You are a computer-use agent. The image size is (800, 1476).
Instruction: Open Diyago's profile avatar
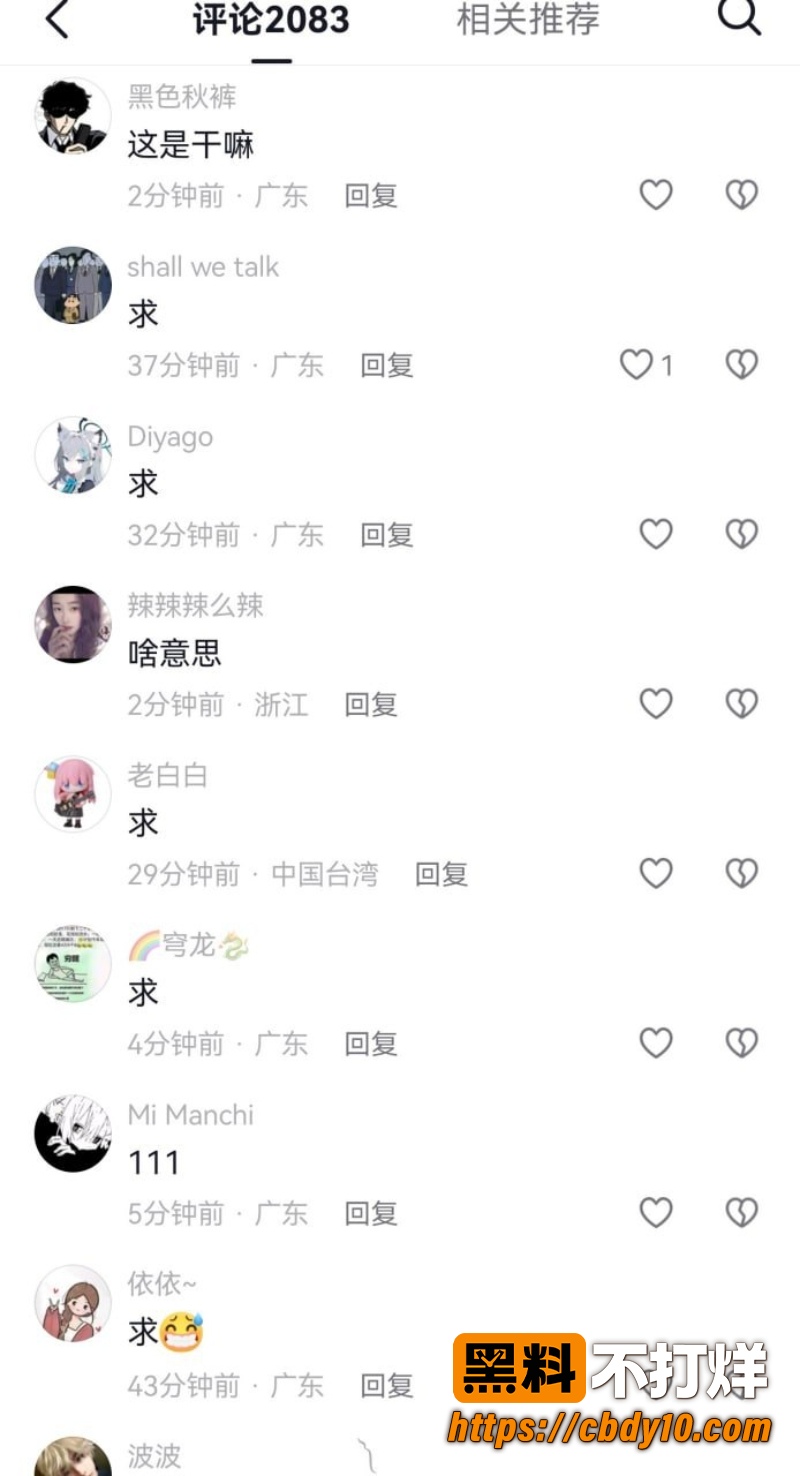click(x=73, y=455)
